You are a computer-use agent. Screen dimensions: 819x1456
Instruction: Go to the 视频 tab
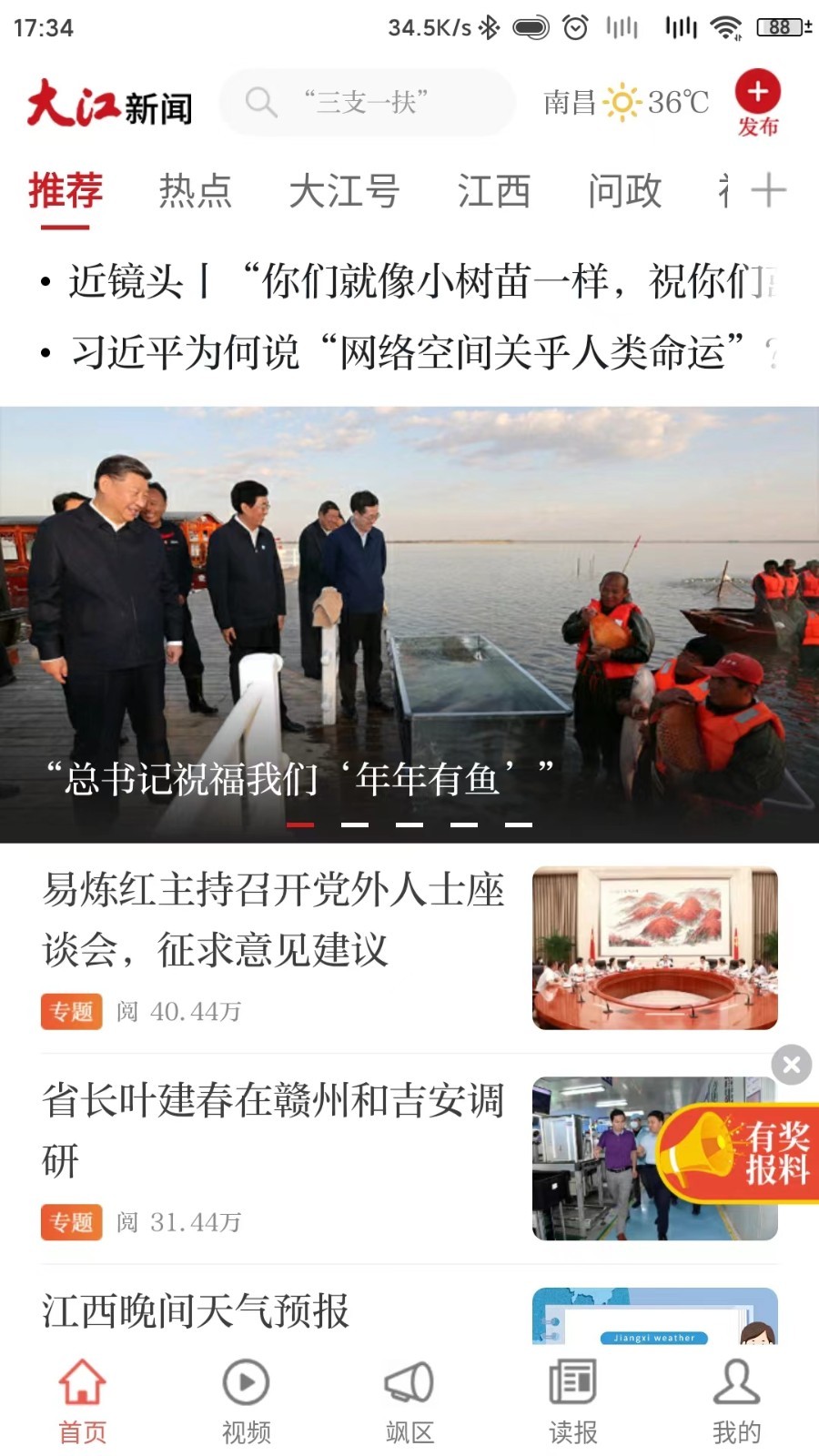[x=246, y=1401]
